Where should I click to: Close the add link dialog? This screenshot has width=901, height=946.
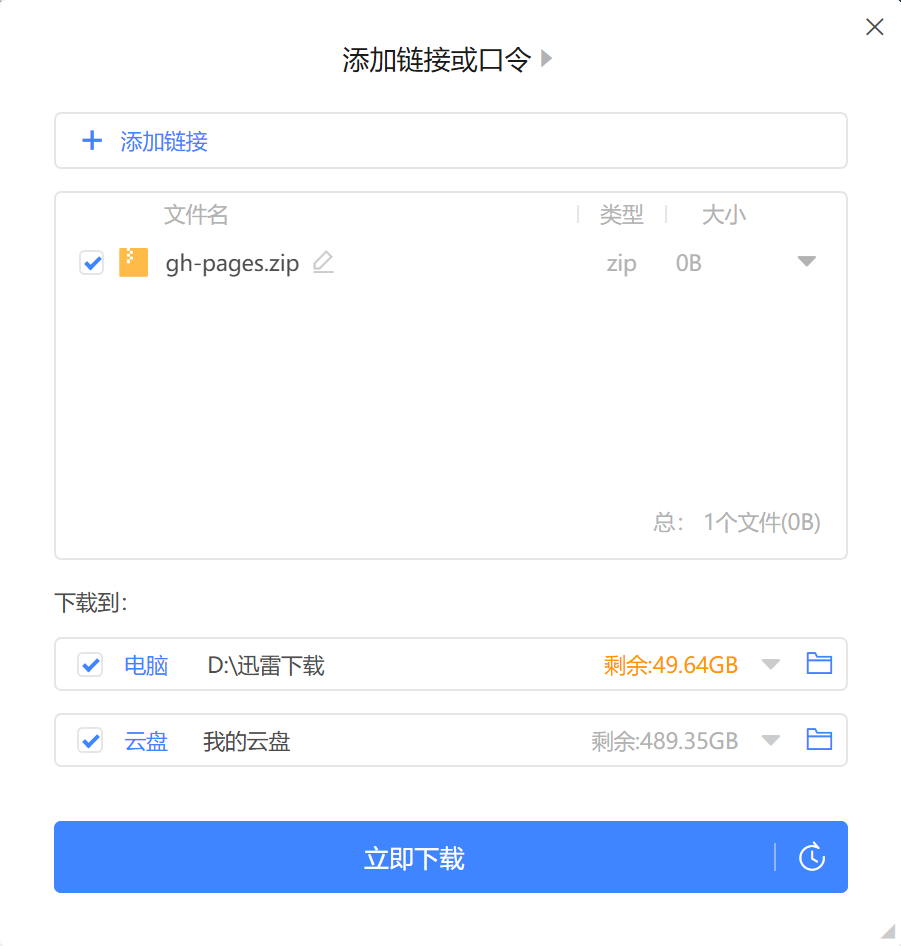click(x=874, y=27)
